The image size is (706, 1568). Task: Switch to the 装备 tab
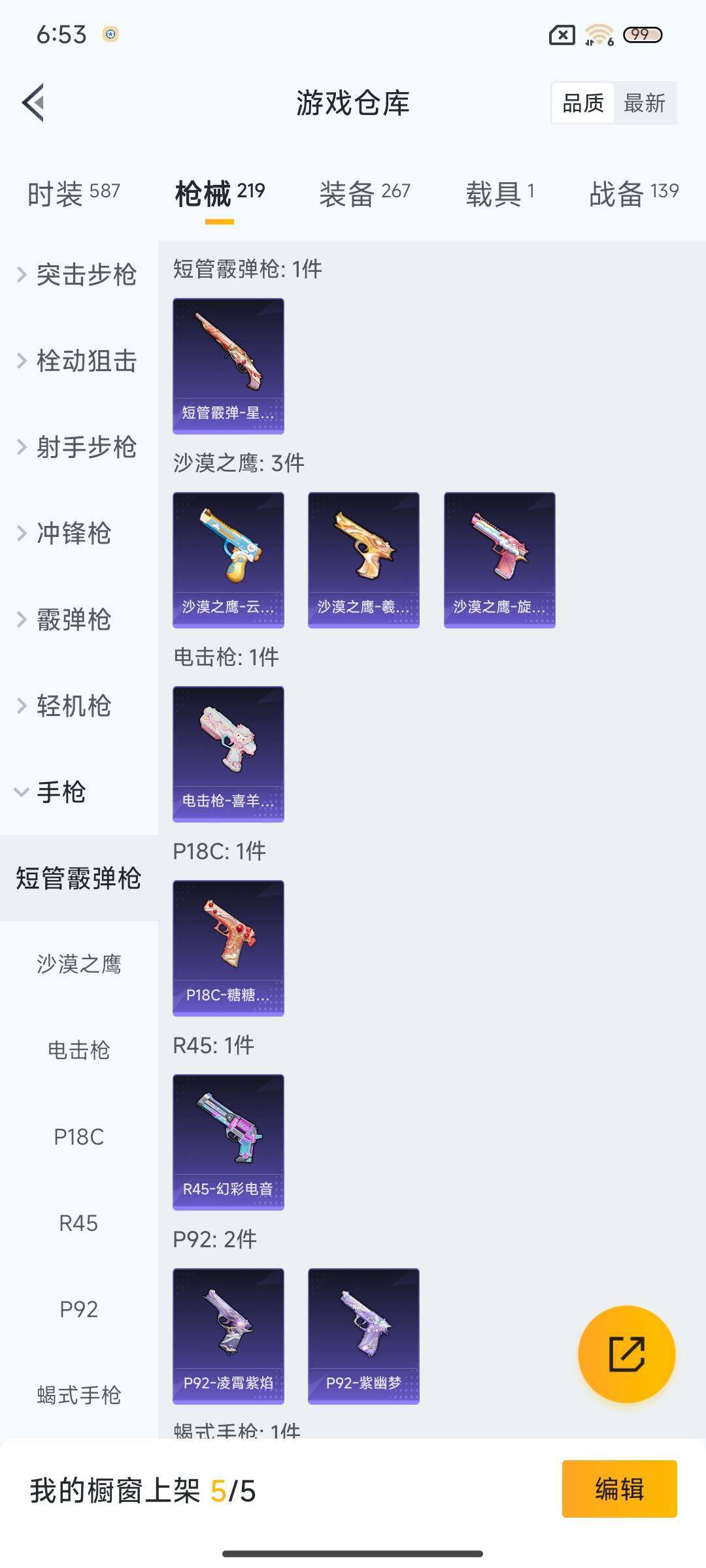coord(364,193)
